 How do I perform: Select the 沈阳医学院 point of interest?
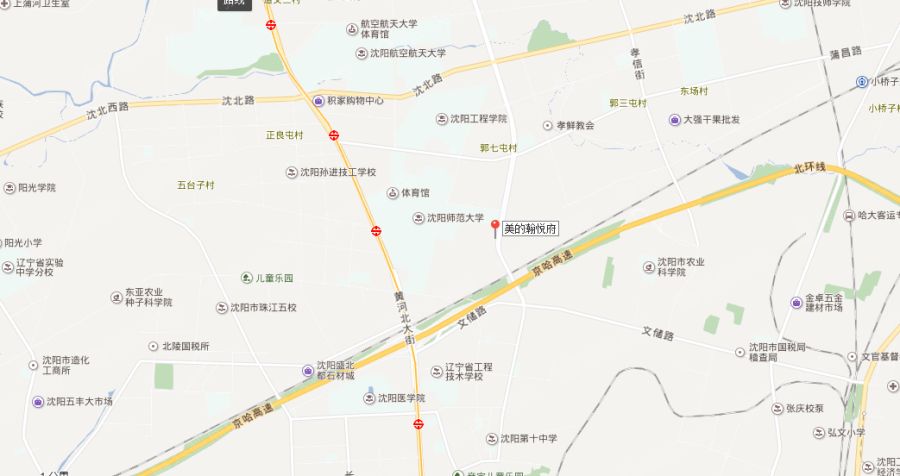coord(368,398)
